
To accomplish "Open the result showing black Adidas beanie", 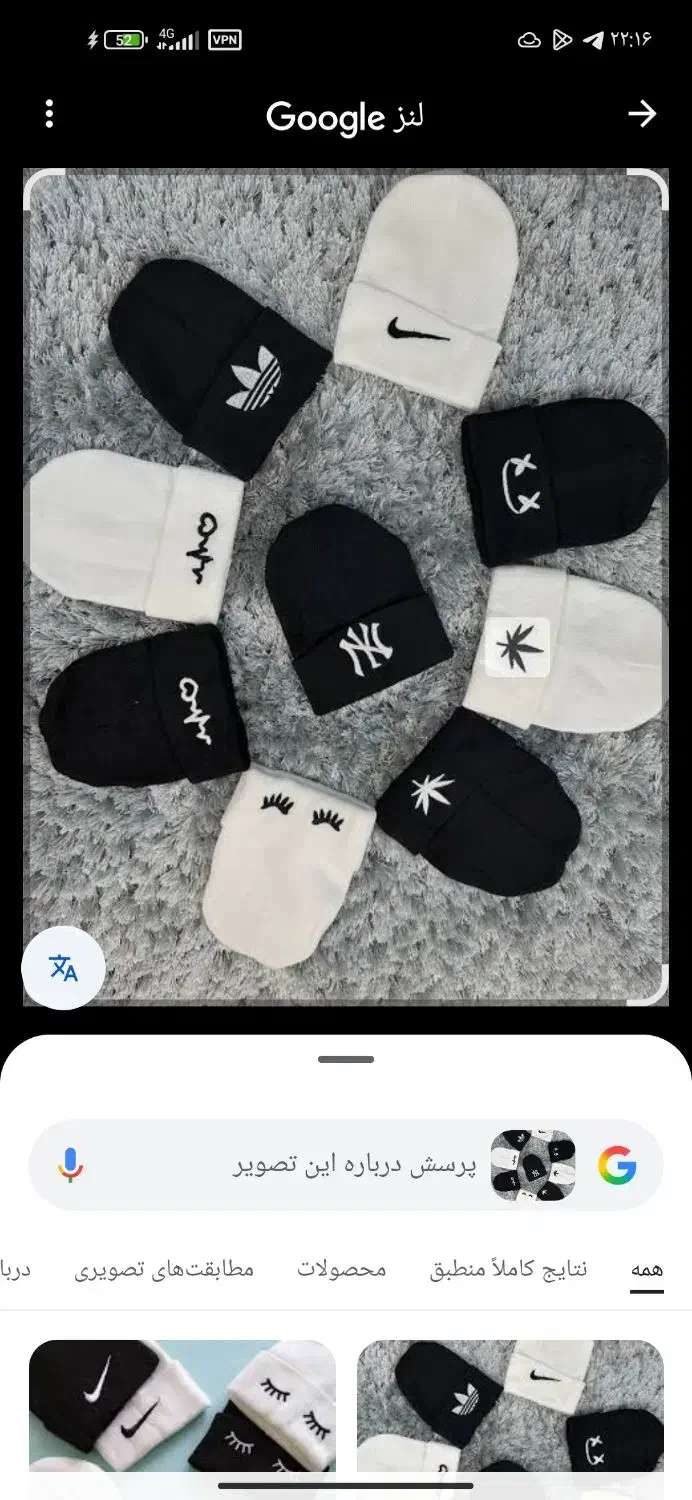I will (510, 1410).
